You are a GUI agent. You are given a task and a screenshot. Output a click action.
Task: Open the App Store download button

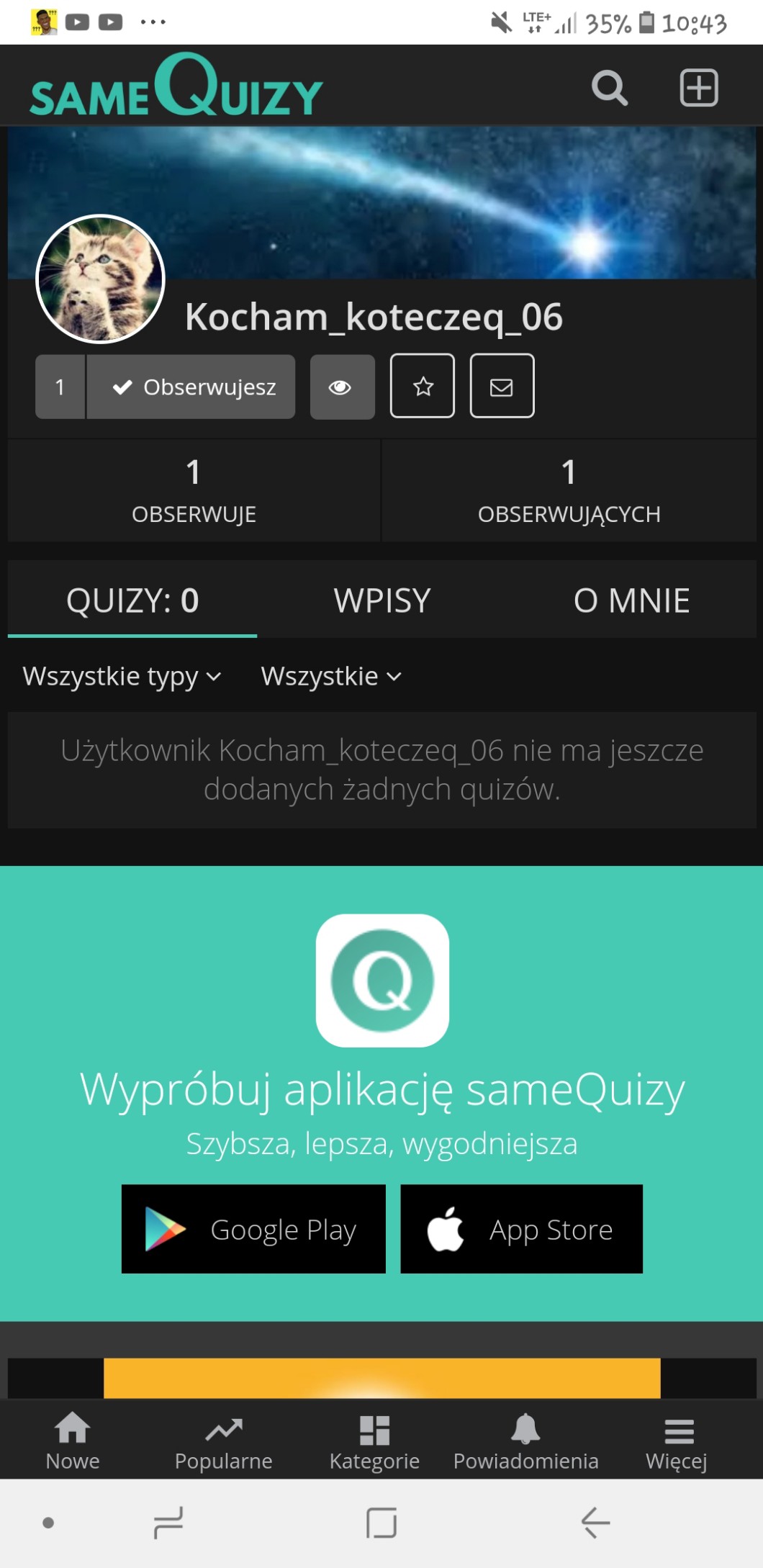tap(521, 1229)
